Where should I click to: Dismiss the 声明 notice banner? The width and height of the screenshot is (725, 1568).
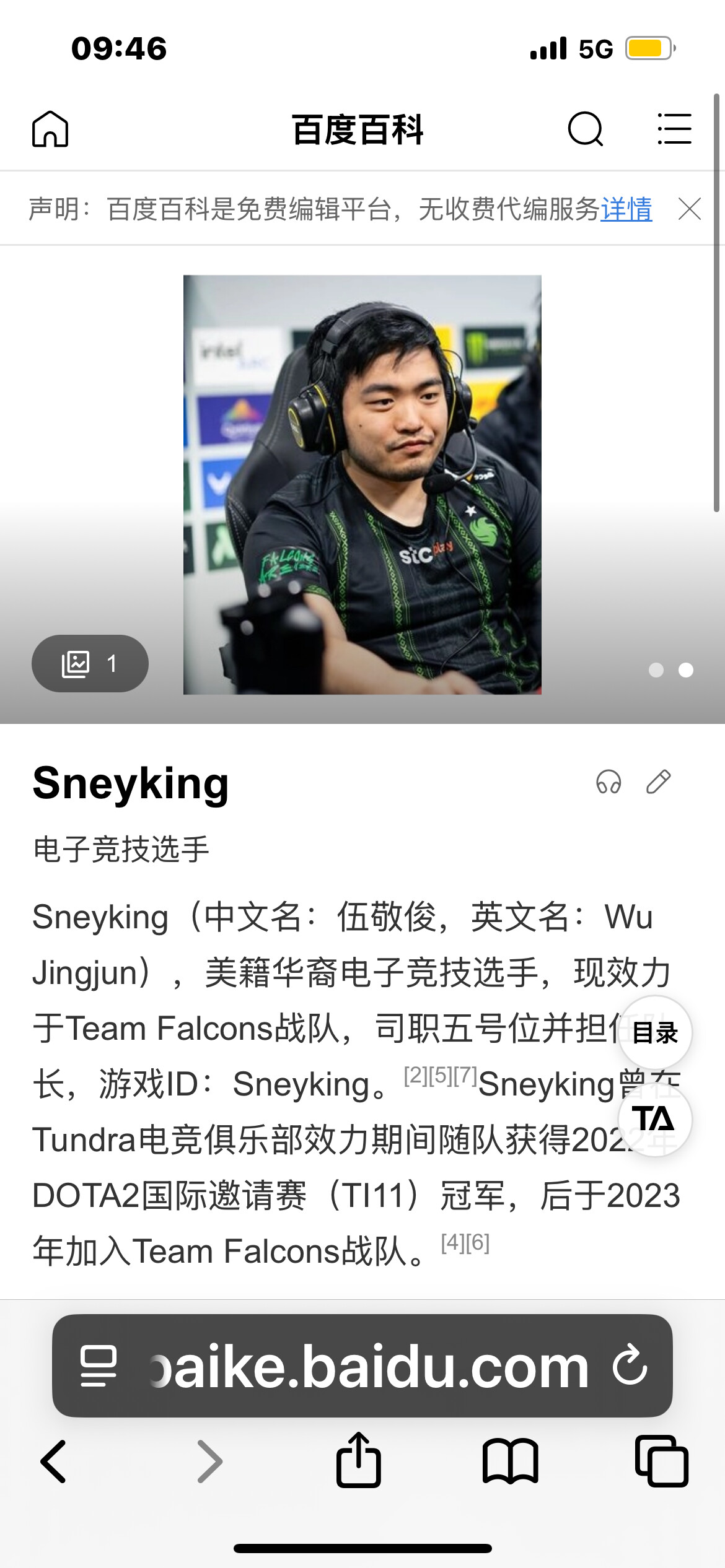tap(690, 209)
